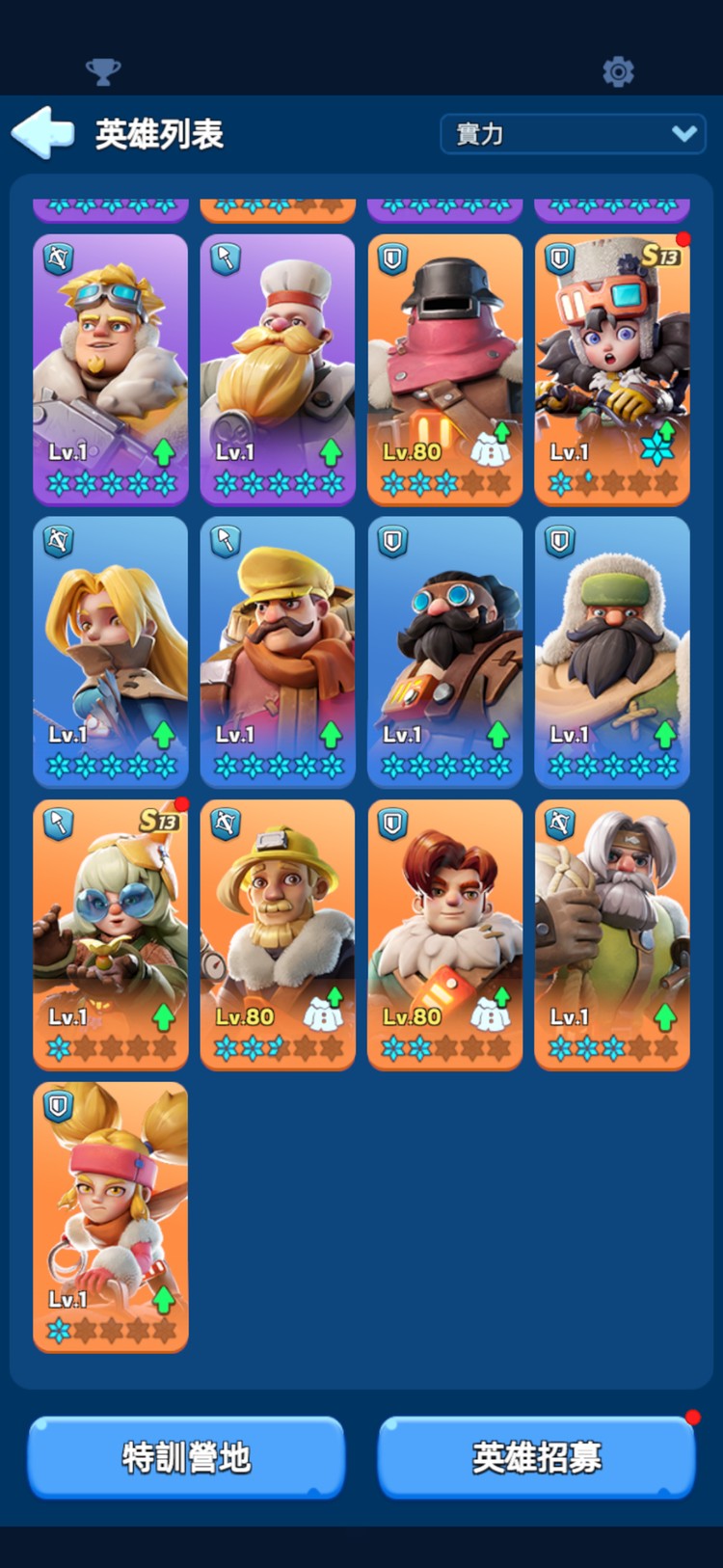The width and height of the screenshot is (723, 1568).
Task: Open the trophy icon
Action: tap(103, 71)
